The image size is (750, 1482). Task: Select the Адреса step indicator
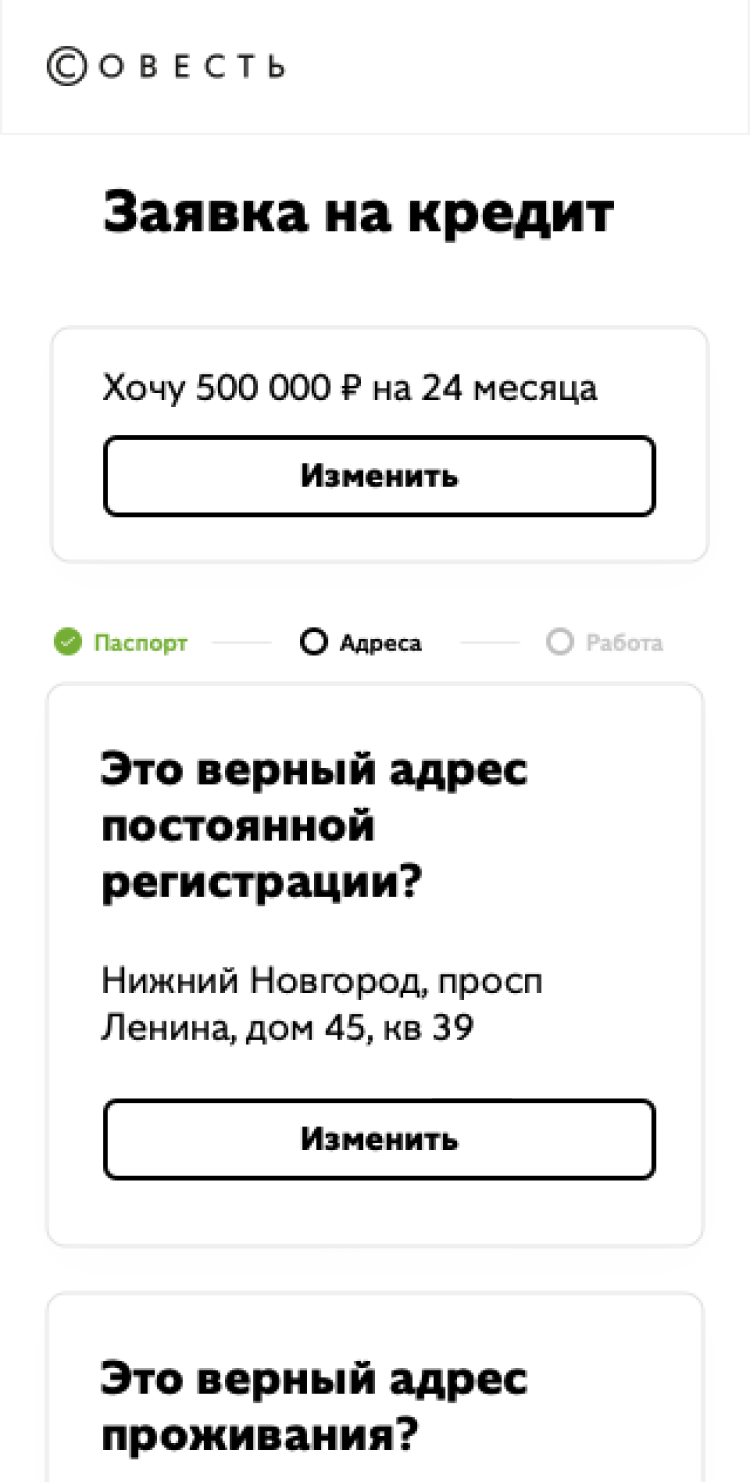pyautogui.click(x=362, y=643)
